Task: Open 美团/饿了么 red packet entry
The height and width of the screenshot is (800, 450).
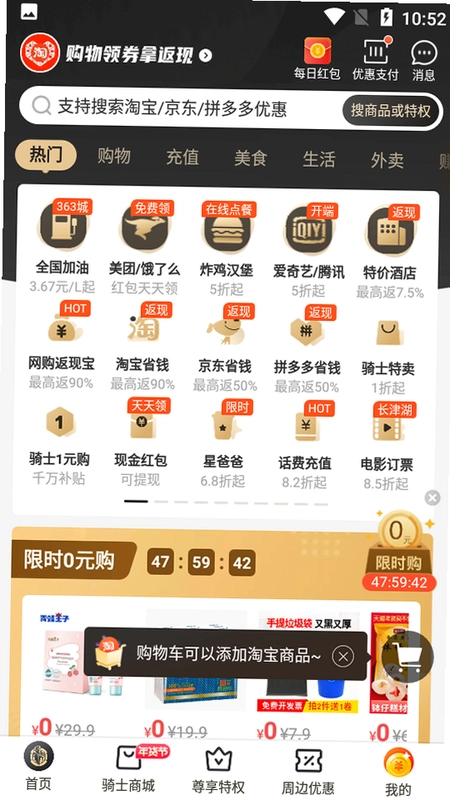Action: (144, 248)
